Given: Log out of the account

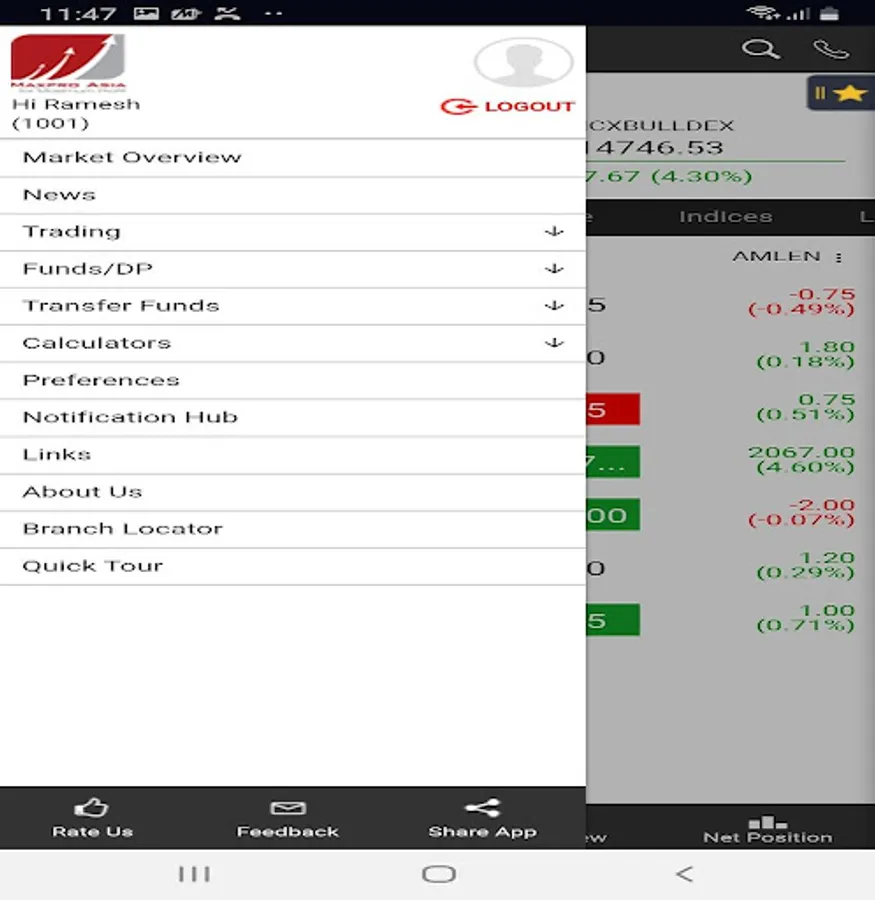Looking at the screenshot, I should 507,106.
